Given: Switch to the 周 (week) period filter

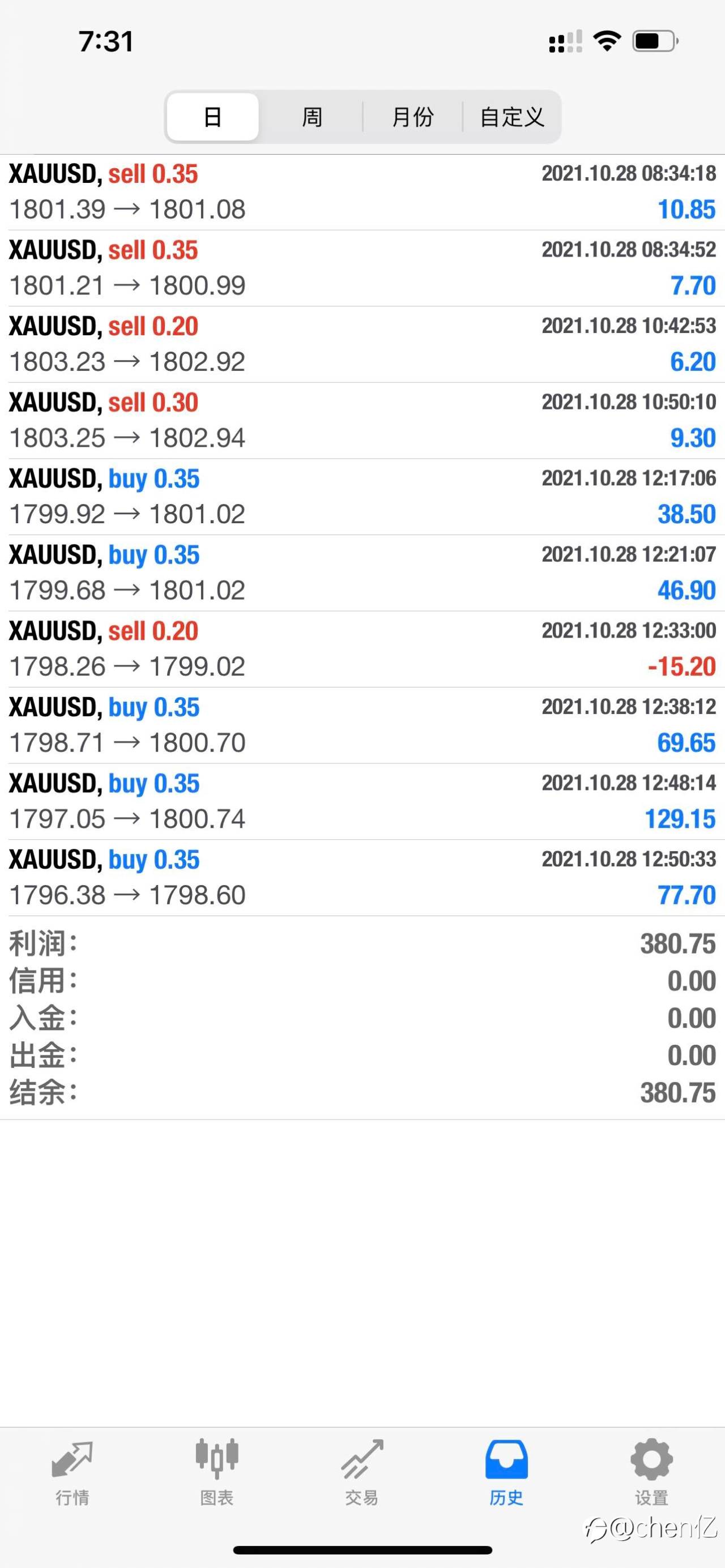Looking at the screenshot, I should click(x=312, y=117).
